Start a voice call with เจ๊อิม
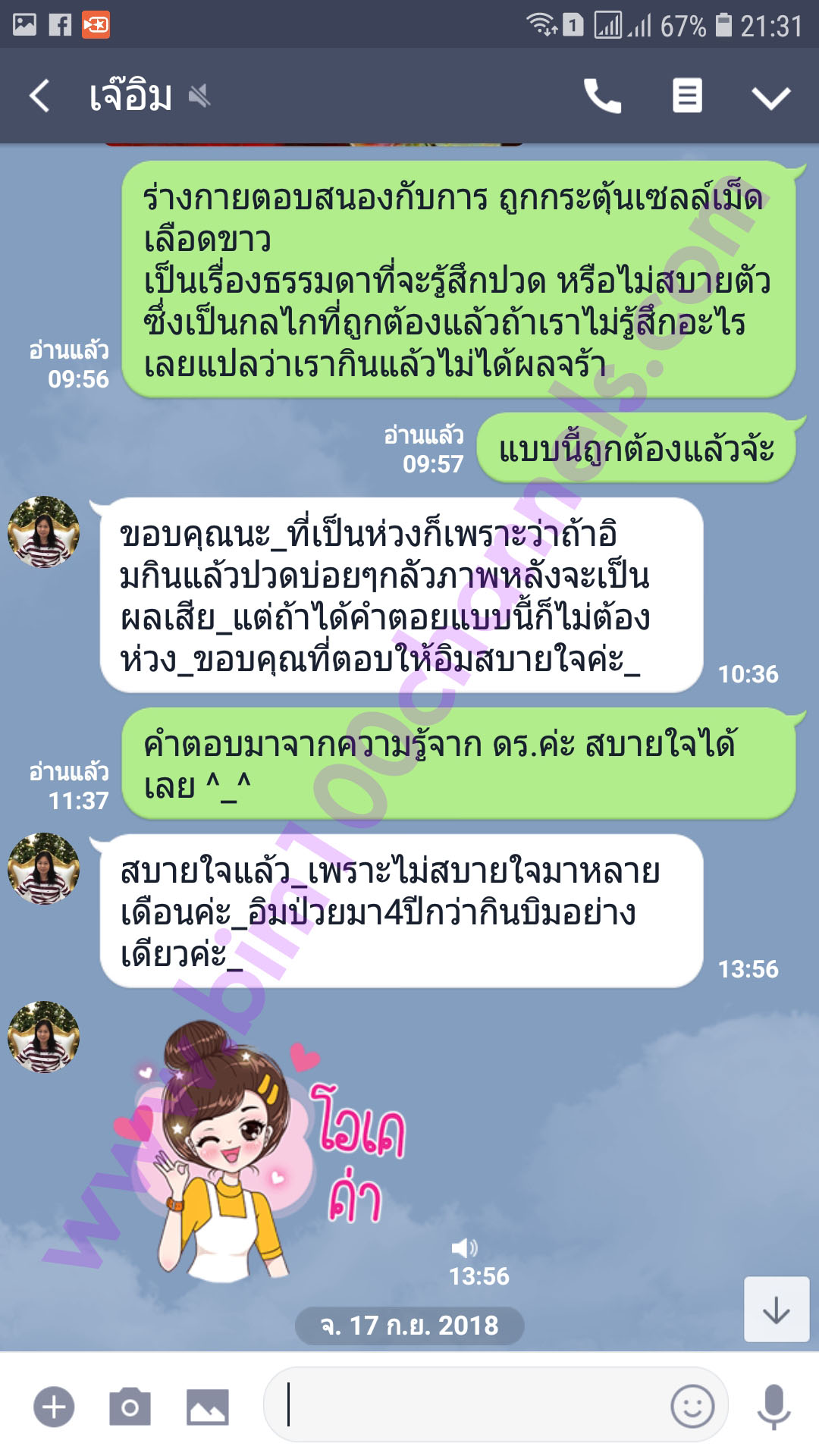Image resolution: width=819 pixels, height=1456 pixels. 602,96
